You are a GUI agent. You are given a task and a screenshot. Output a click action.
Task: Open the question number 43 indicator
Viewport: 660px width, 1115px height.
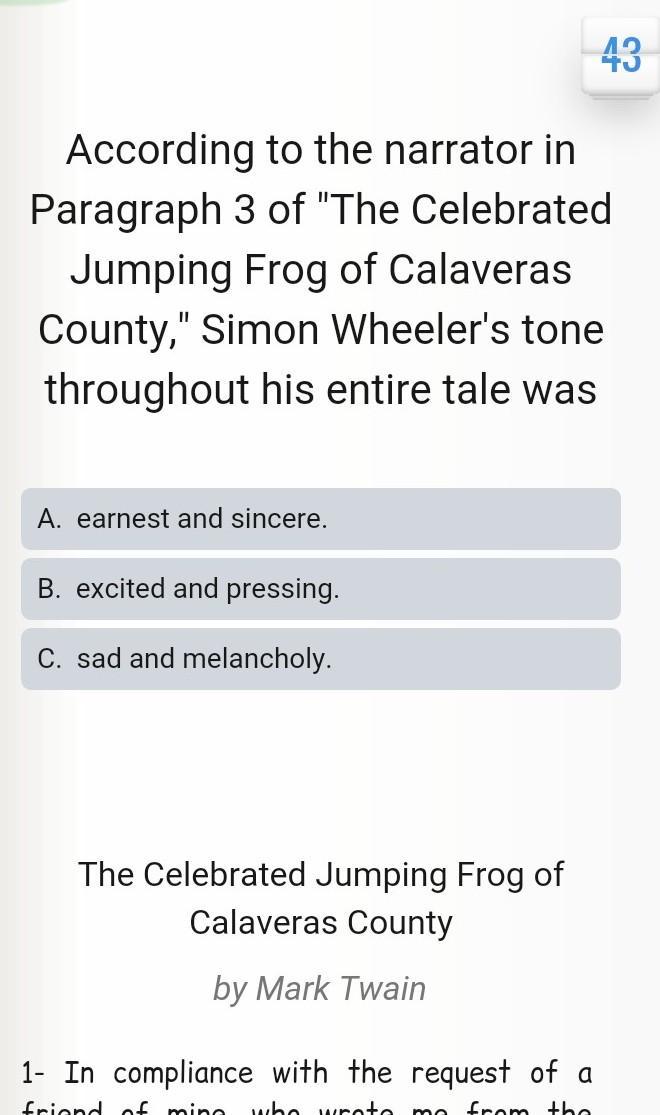pyautogui.click(x=621, y=56)
